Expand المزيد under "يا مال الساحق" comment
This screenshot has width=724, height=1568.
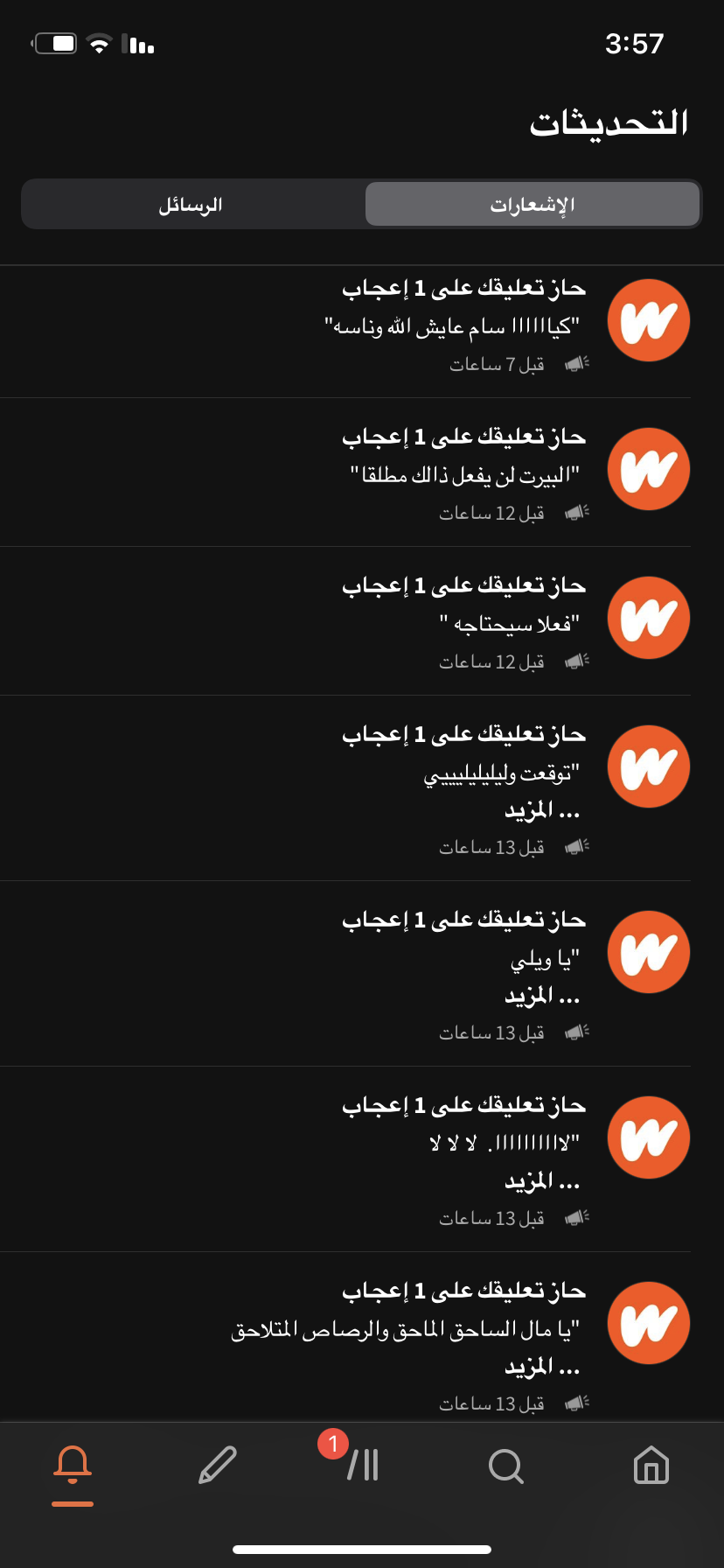click(x=542, y=1368)
